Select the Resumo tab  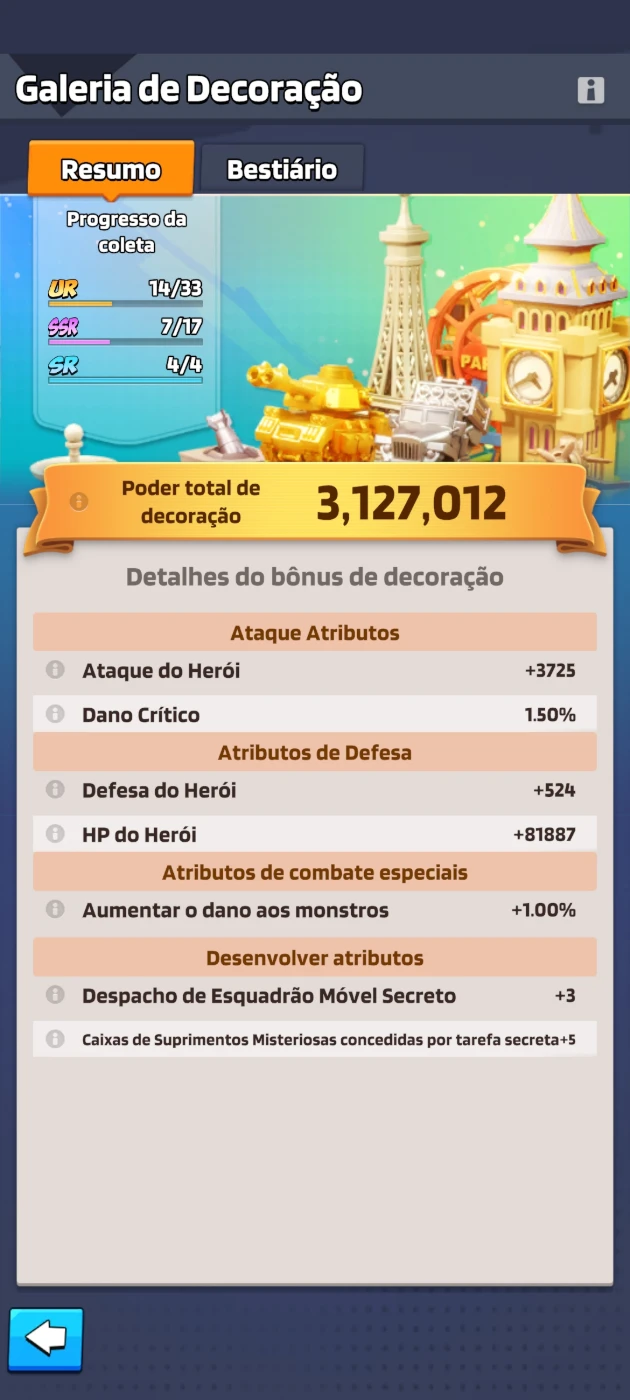click(110, 169)
